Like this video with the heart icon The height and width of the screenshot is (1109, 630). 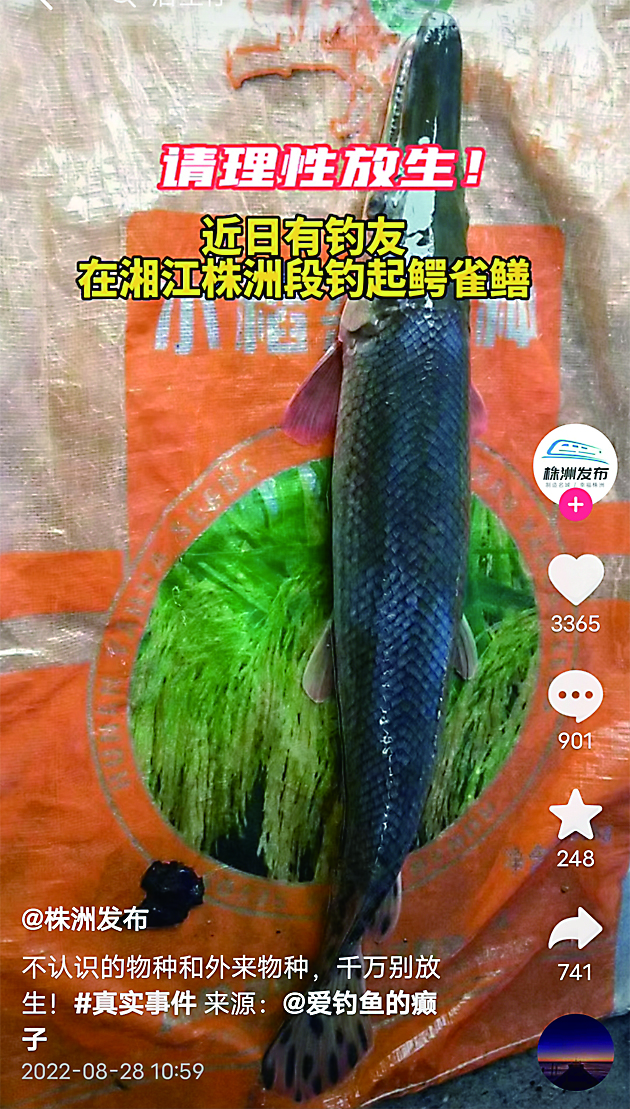click(x=575, y=578)
